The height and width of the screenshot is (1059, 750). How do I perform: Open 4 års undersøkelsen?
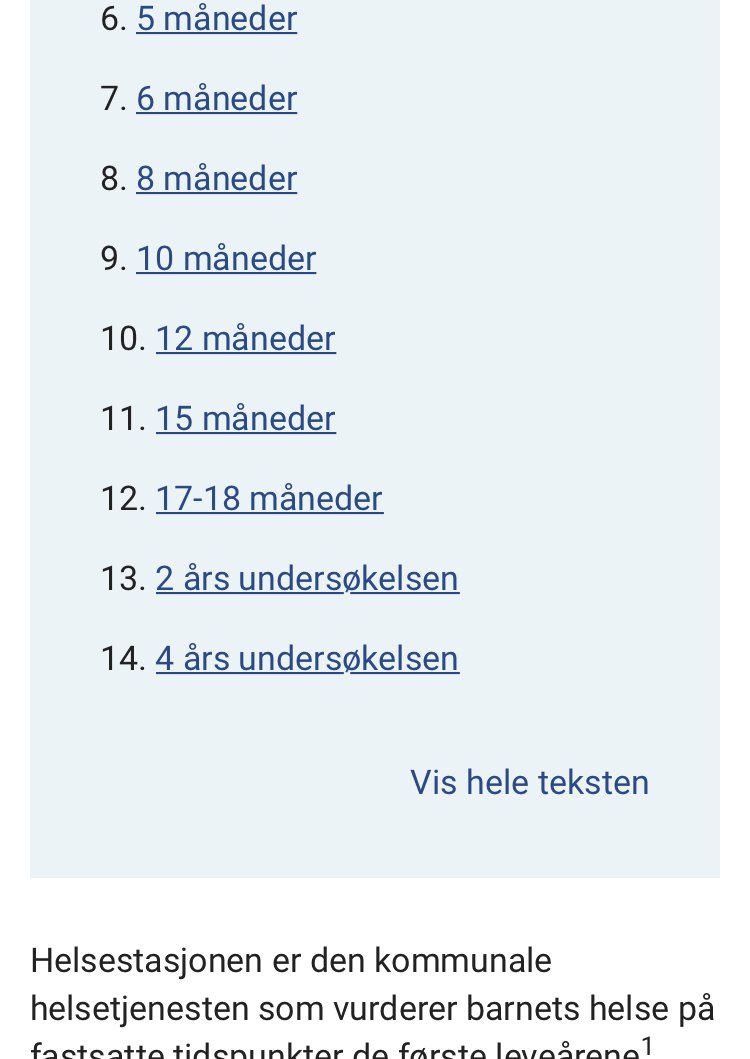307,658
